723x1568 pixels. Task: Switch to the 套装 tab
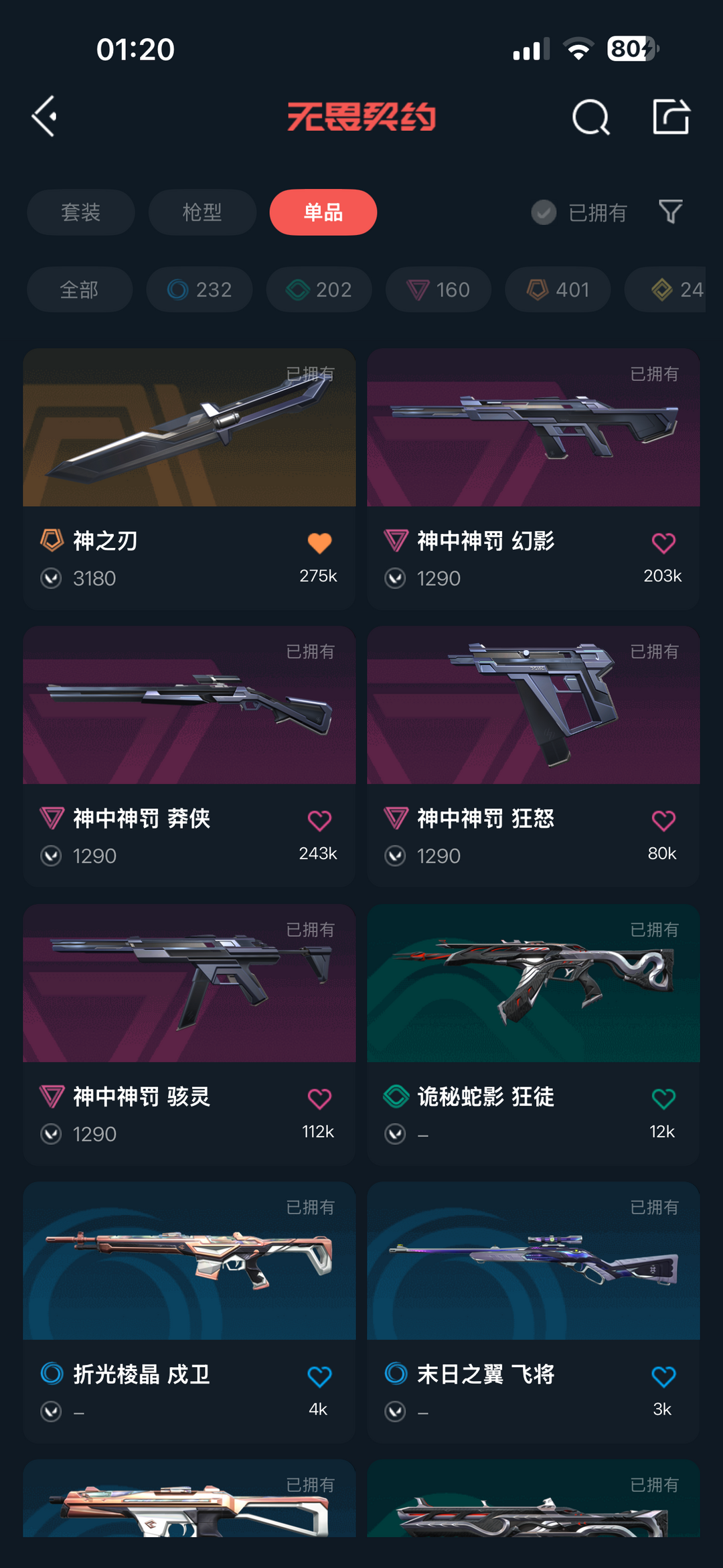point(80,212)
